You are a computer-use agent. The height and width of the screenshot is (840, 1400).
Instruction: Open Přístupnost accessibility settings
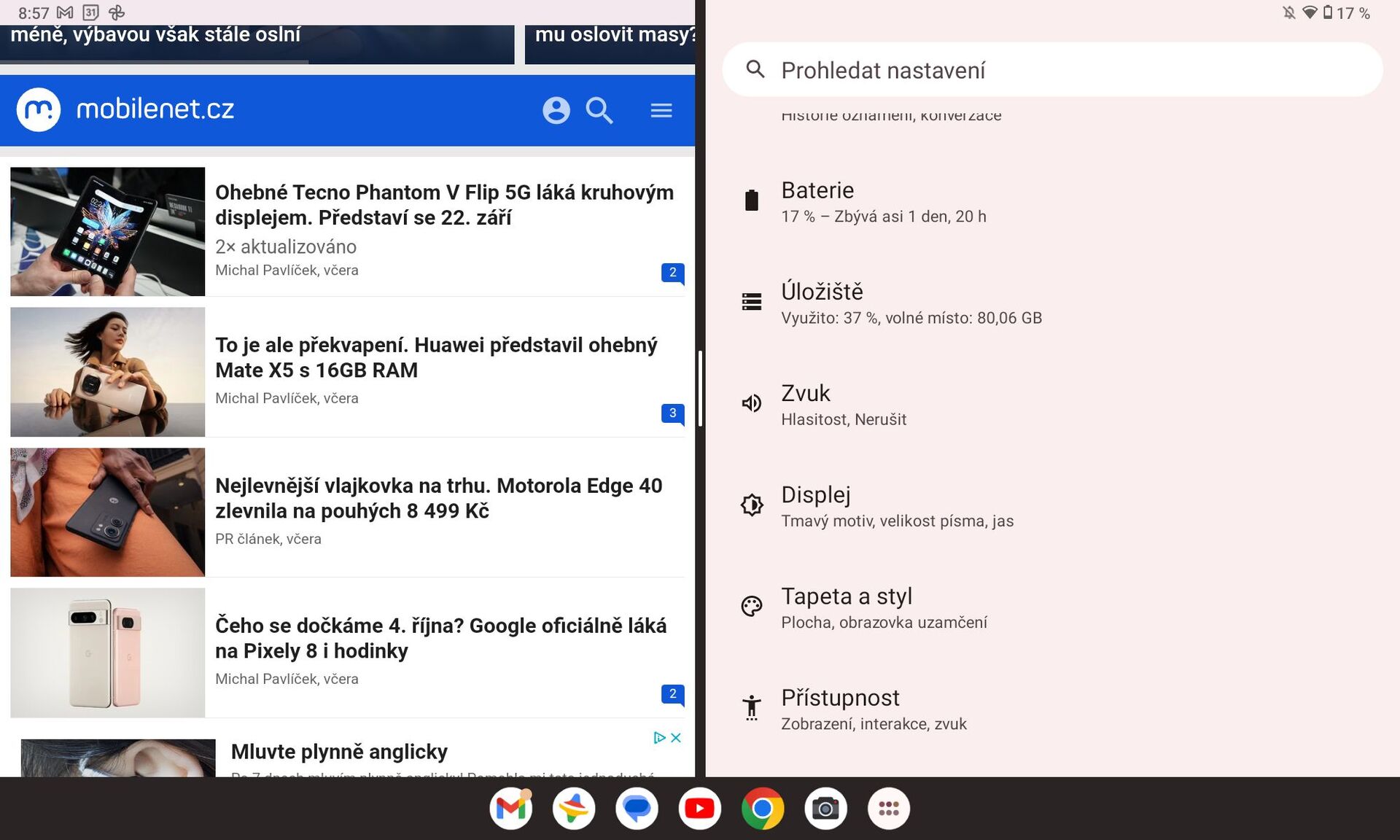[x=873, y=709]
